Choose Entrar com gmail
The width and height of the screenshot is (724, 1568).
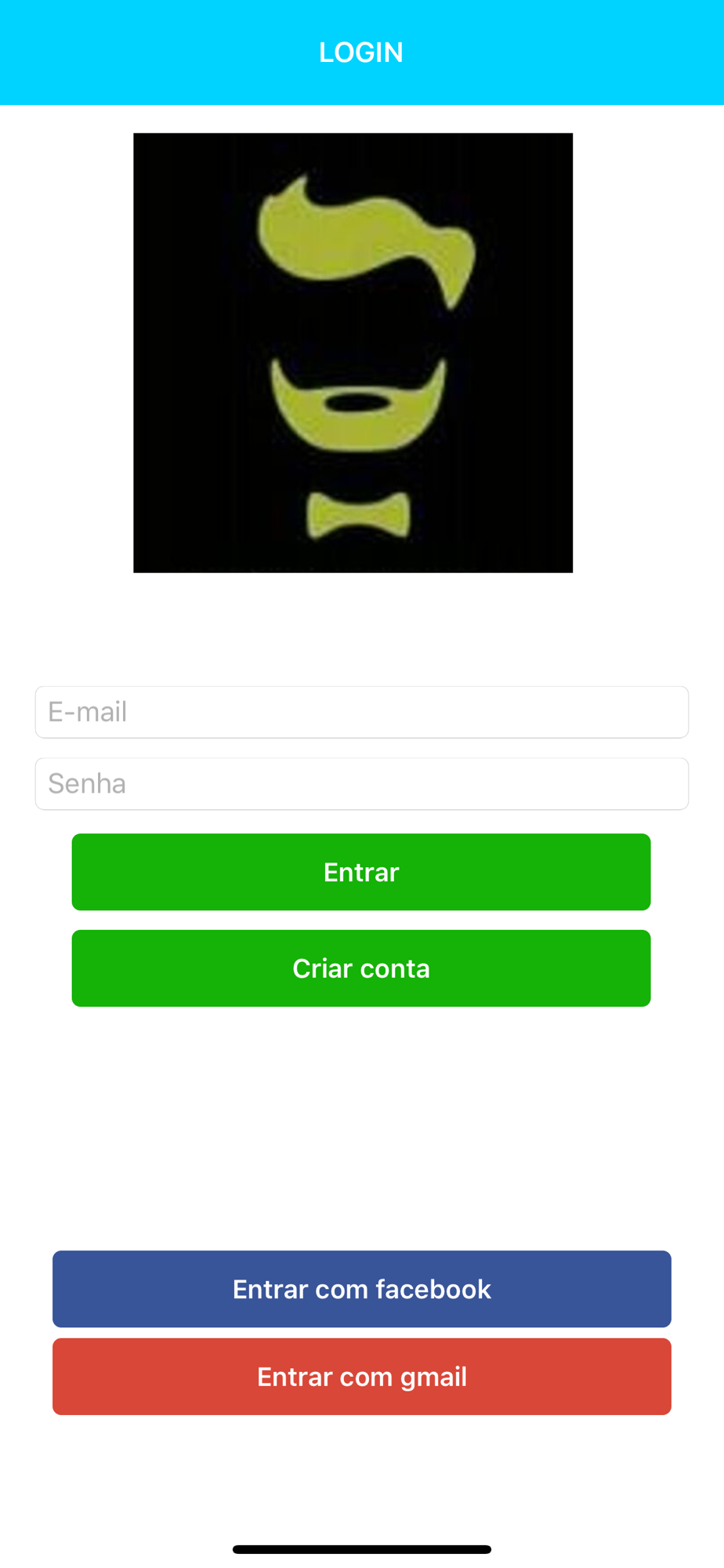[361, 1377]
